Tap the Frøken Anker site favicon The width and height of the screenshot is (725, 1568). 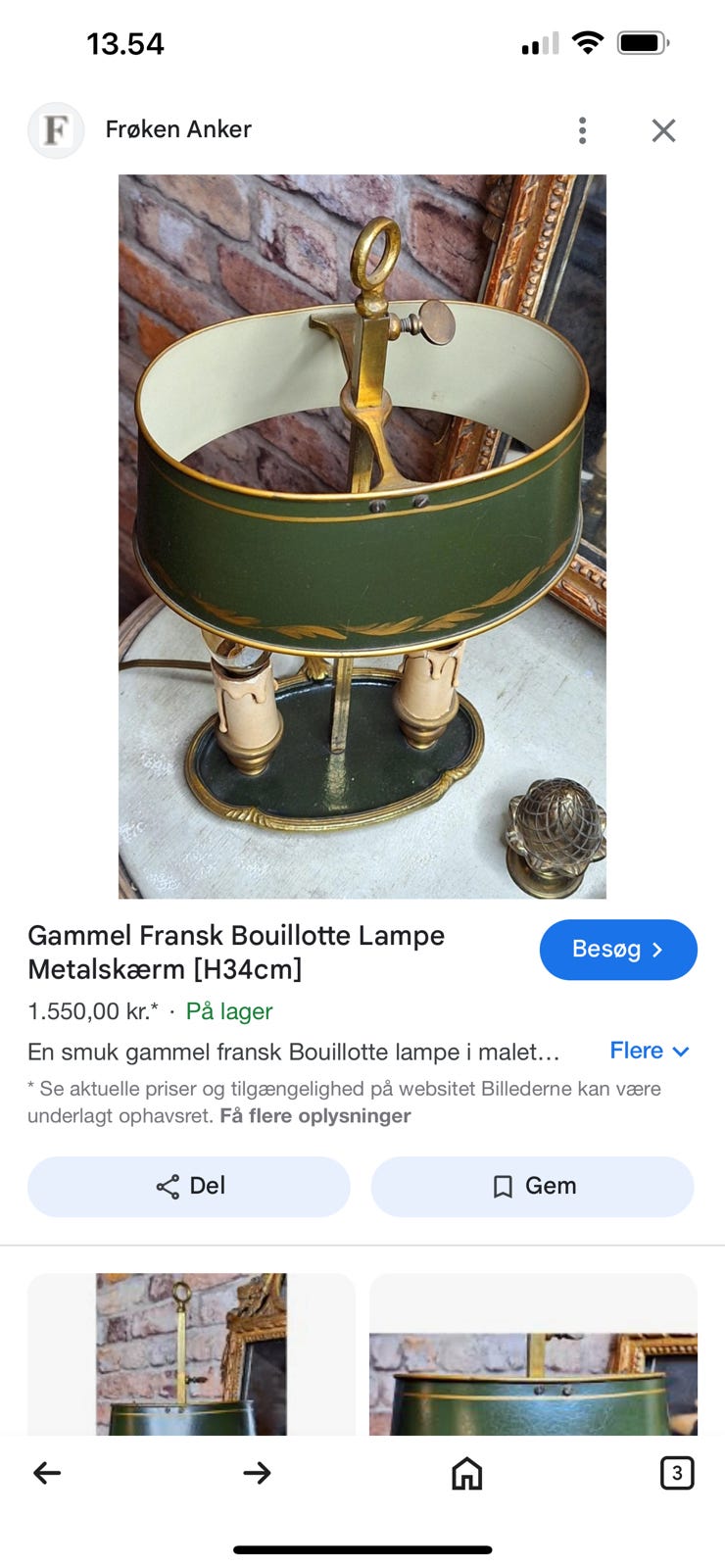[x=56, y=129]
